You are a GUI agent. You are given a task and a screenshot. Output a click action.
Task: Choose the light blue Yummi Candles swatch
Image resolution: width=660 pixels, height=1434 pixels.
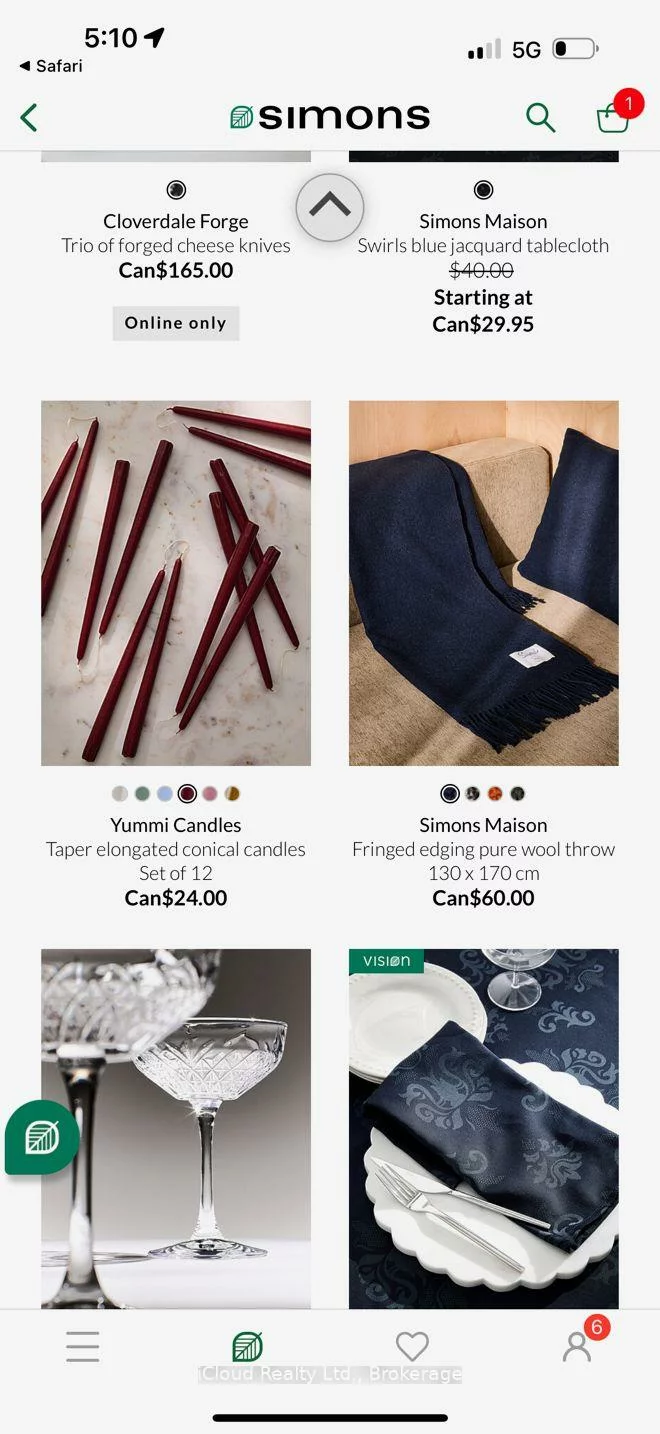165,794
